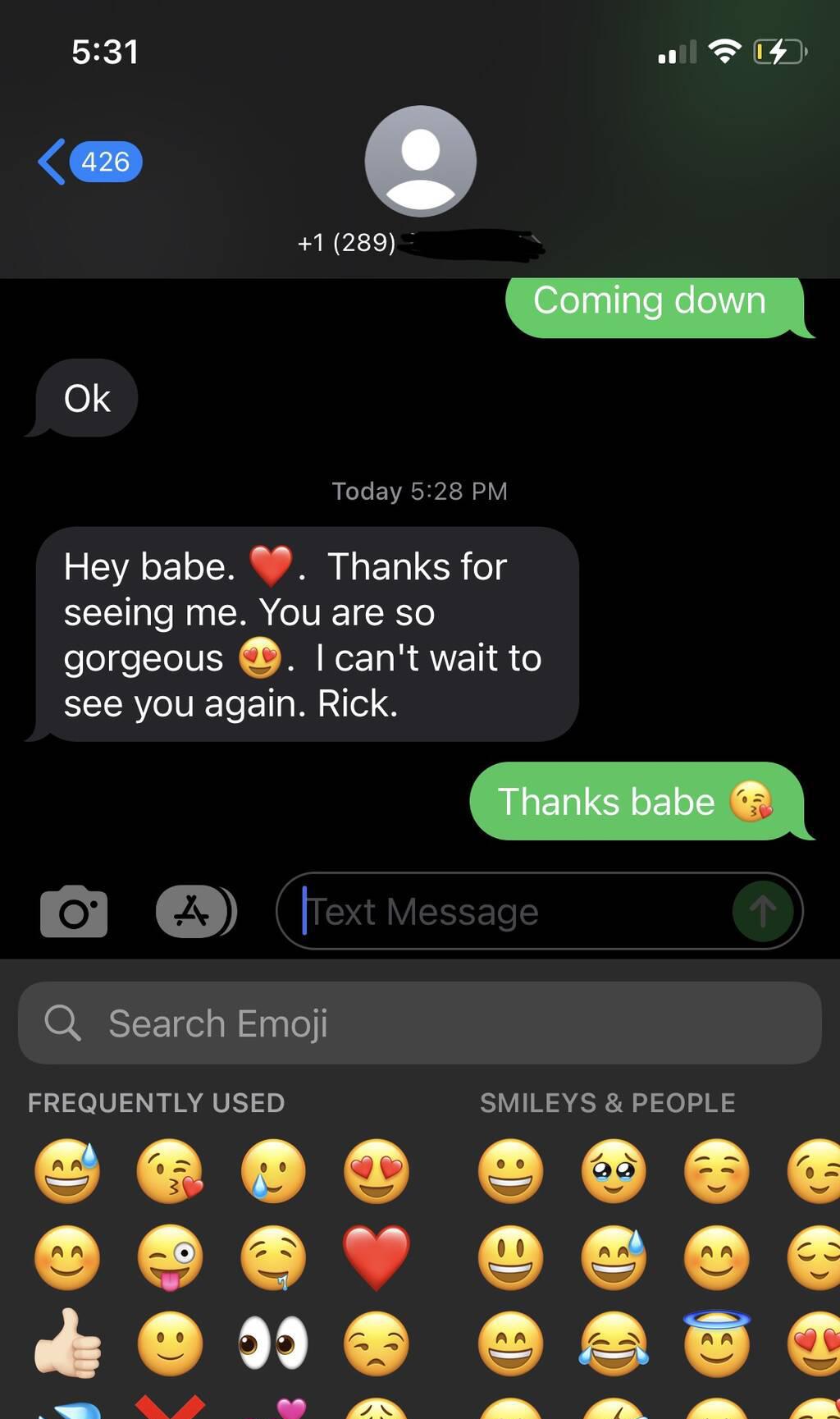Focus the Text Message field
Viewport: 840px width, 1419px height.
[x=509, y=911]
